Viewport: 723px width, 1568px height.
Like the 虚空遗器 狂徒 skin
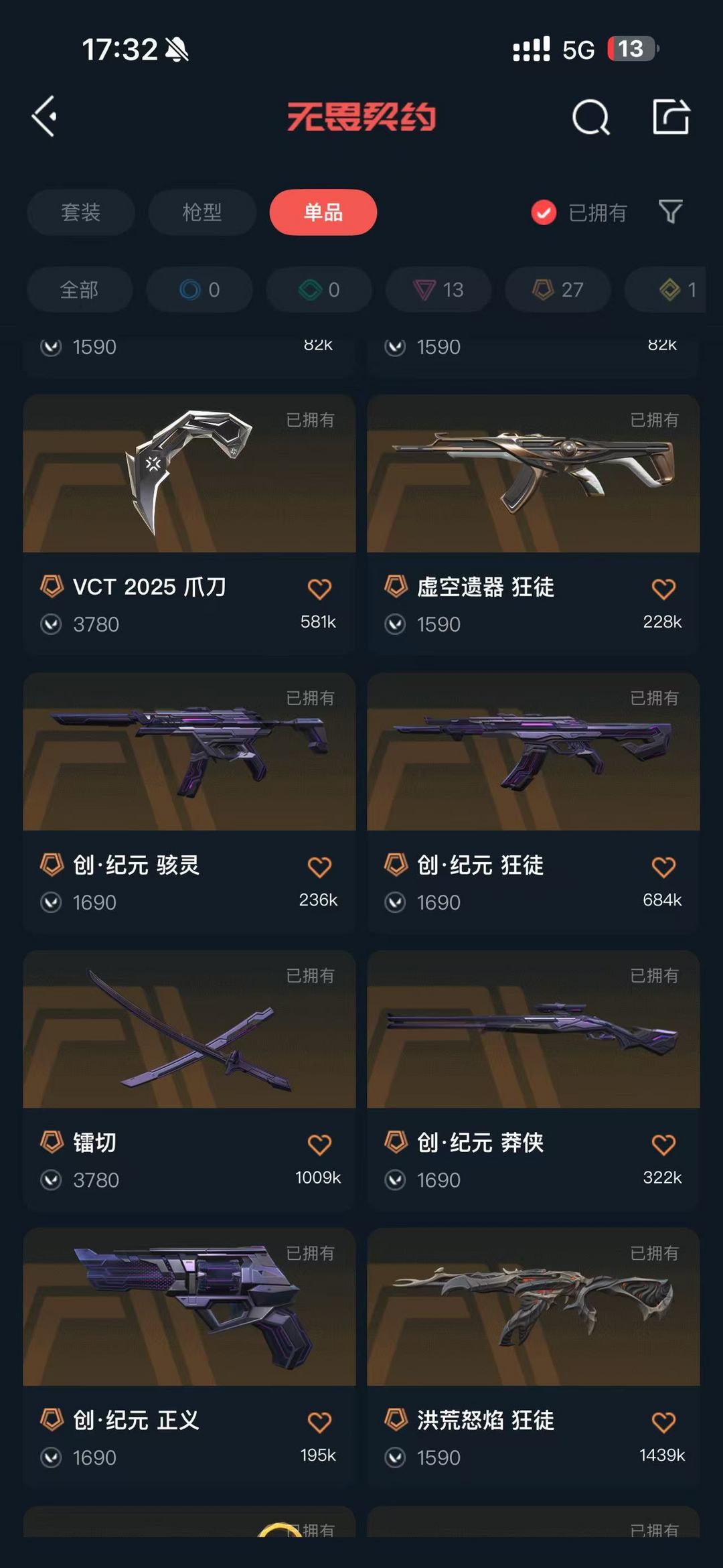tap(663, 589)
